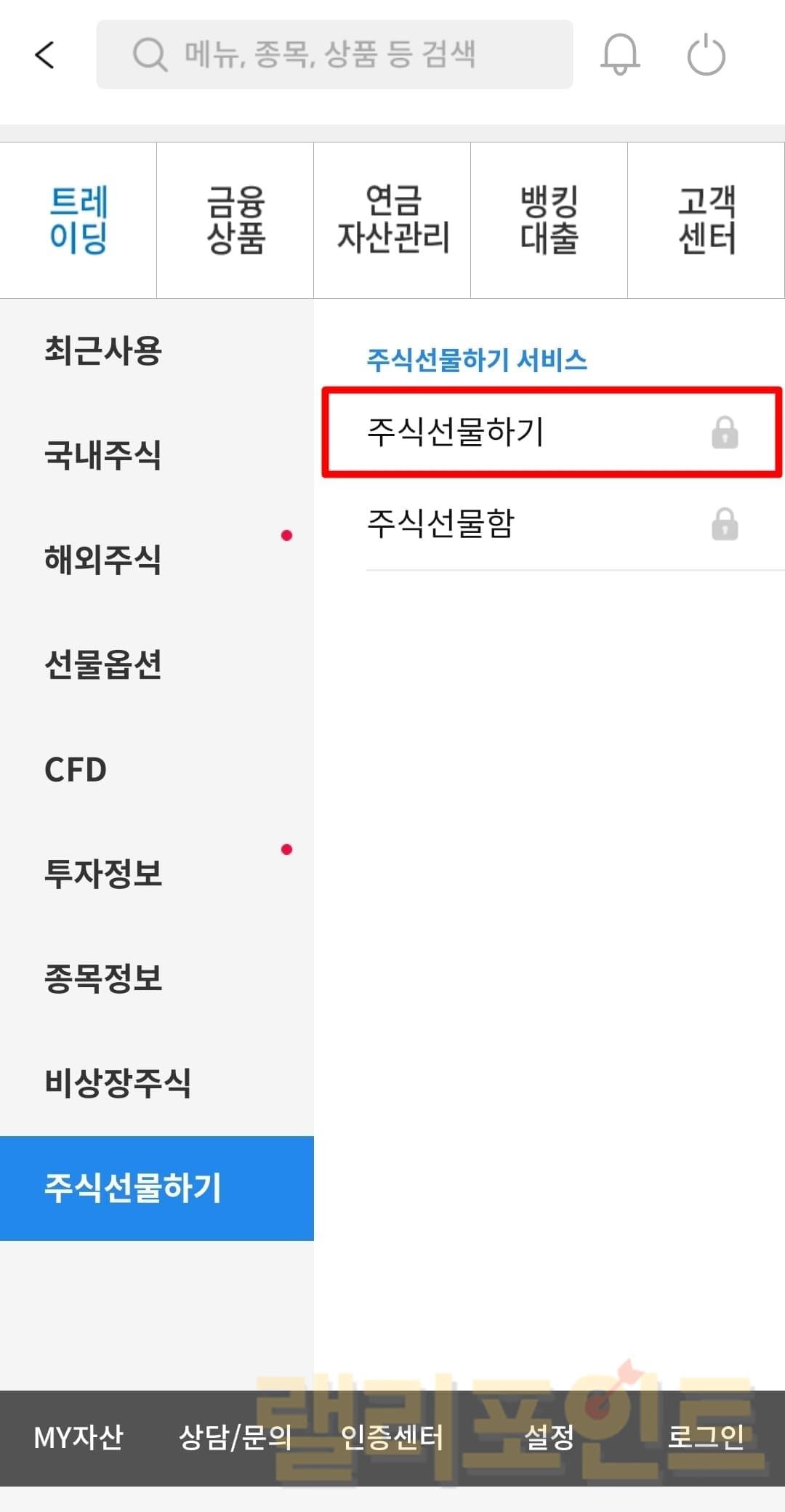785x1512 pixels.
Task: Open 투자정보 in the side menu
Action: click(x=103, y=874)
